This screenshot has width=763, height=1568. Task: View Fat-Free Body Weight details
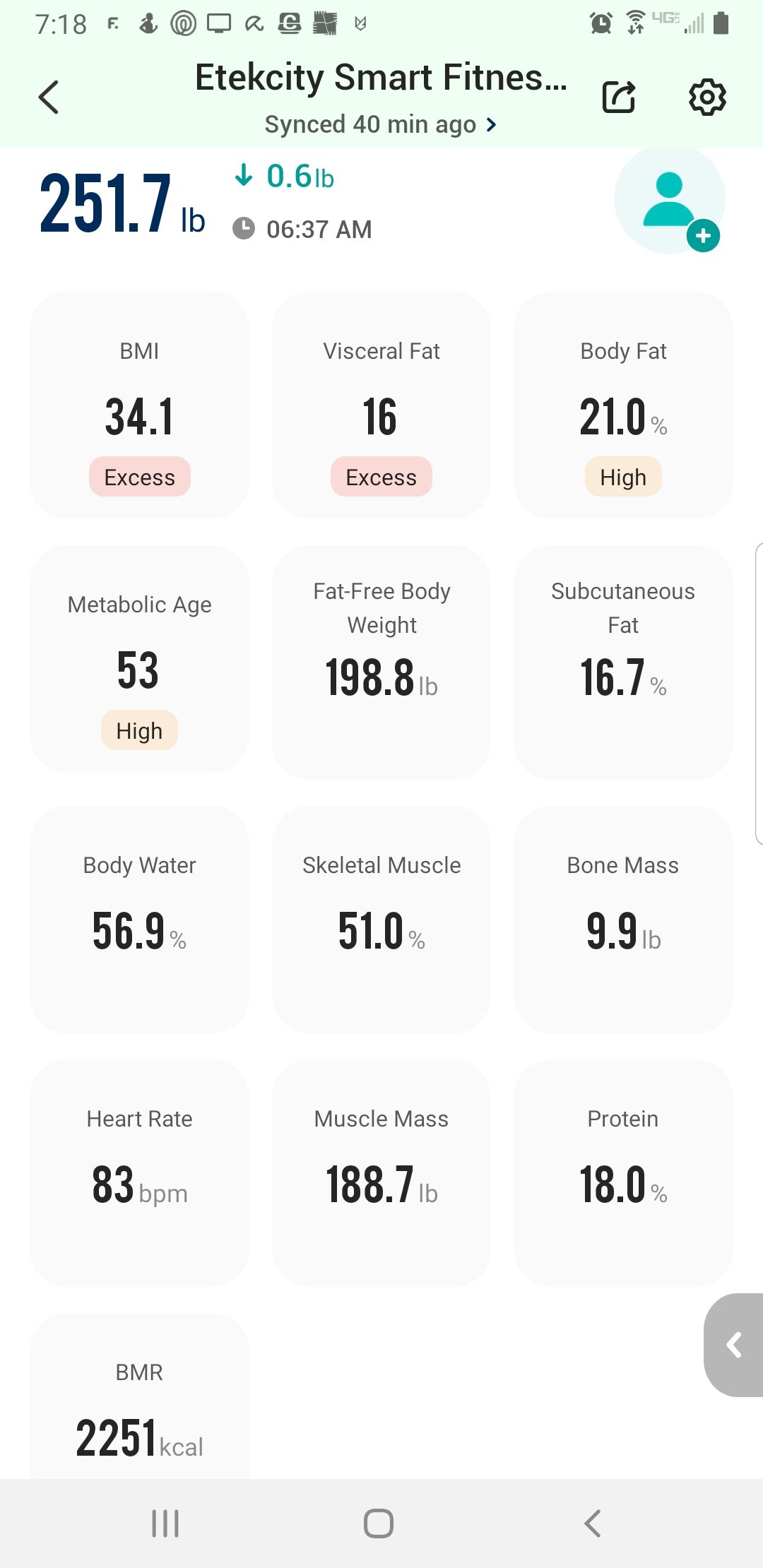(381, 663)
